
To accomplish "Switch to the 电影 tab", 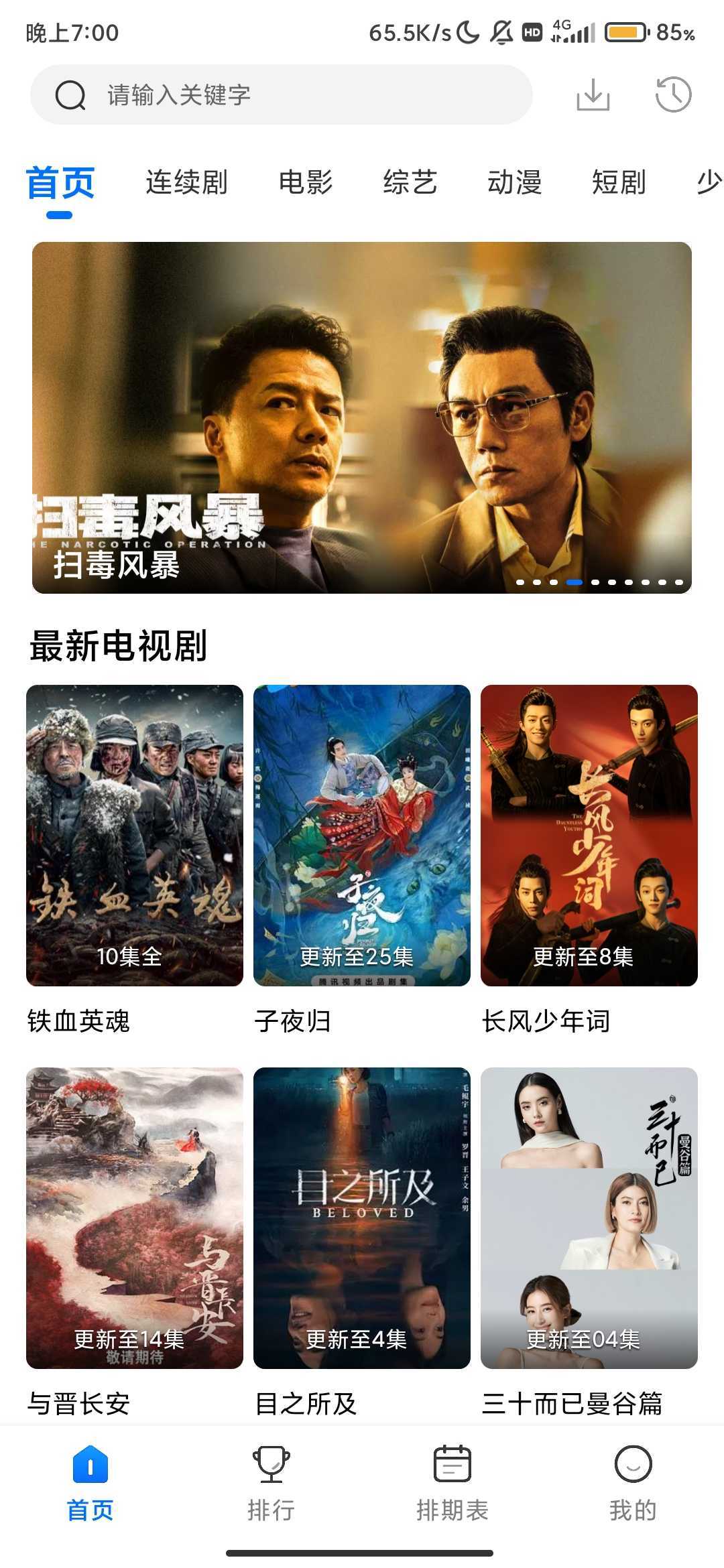I will pyautogui.click(x=306, y=182).
